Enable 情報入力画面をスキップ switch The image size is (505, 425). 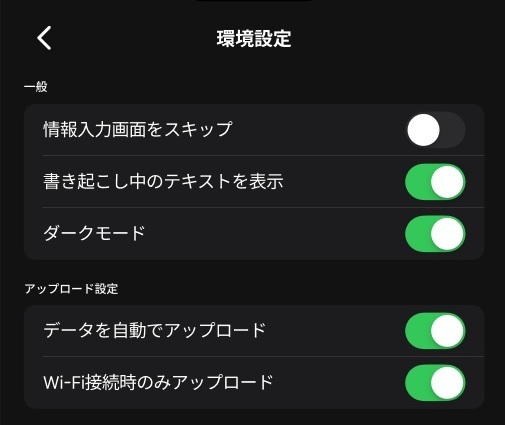(435, 130)
